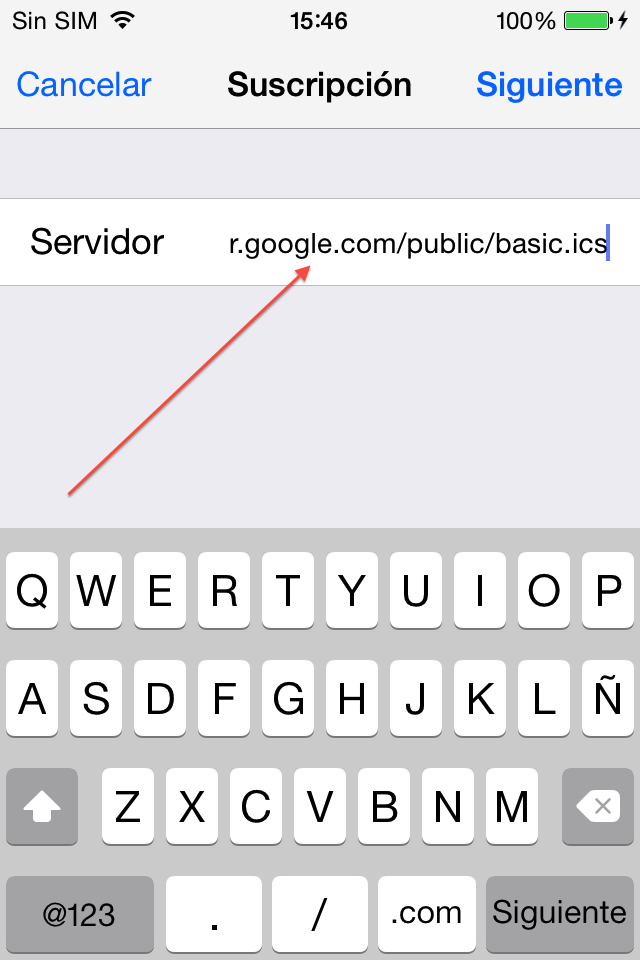The width and height of the screenshot is (640, 960).
Task: Type the period key
Action: (214, 913)
